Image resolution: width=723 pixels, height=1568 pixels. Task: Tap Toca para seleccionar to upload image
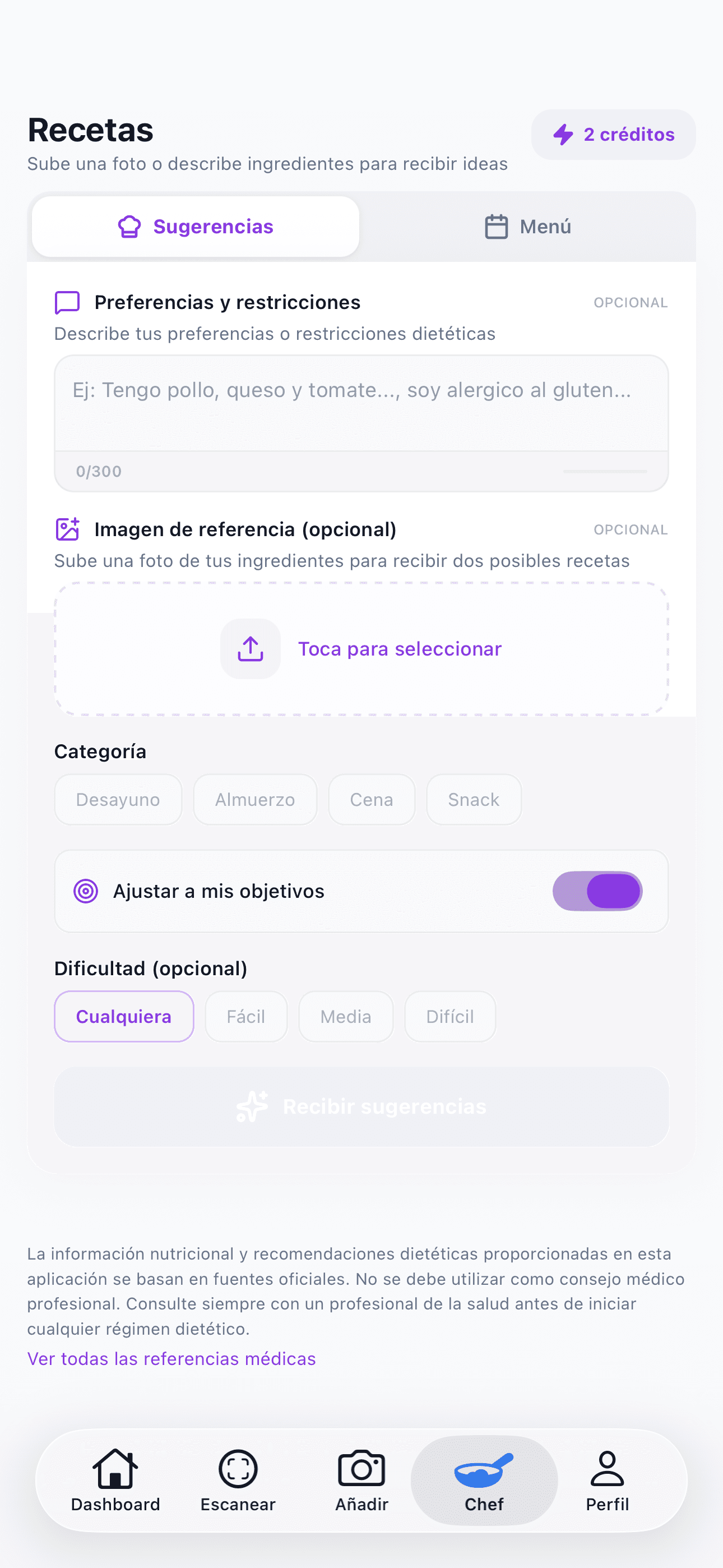point(361,649)
